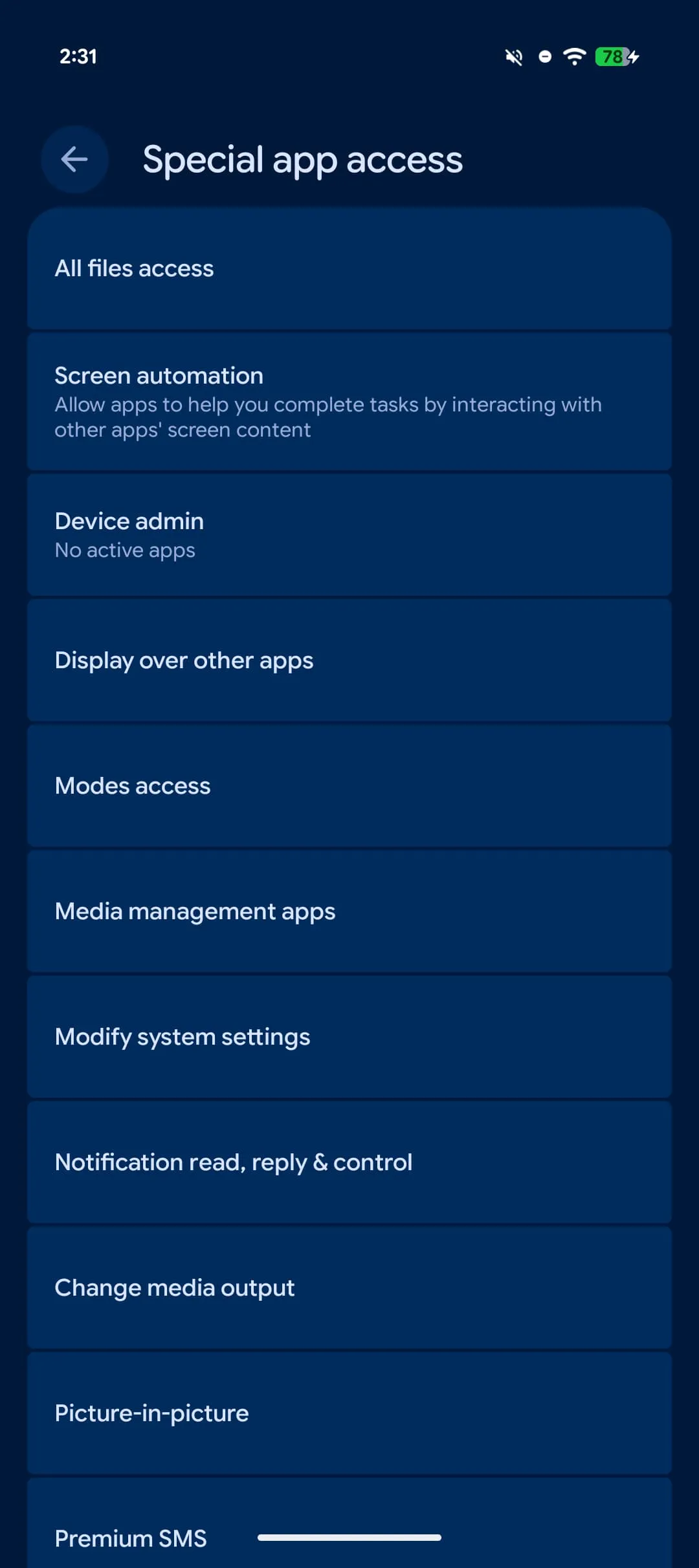Open Screen automation settings
This screenshot has height=1568, width=699.
coord(349,402)
